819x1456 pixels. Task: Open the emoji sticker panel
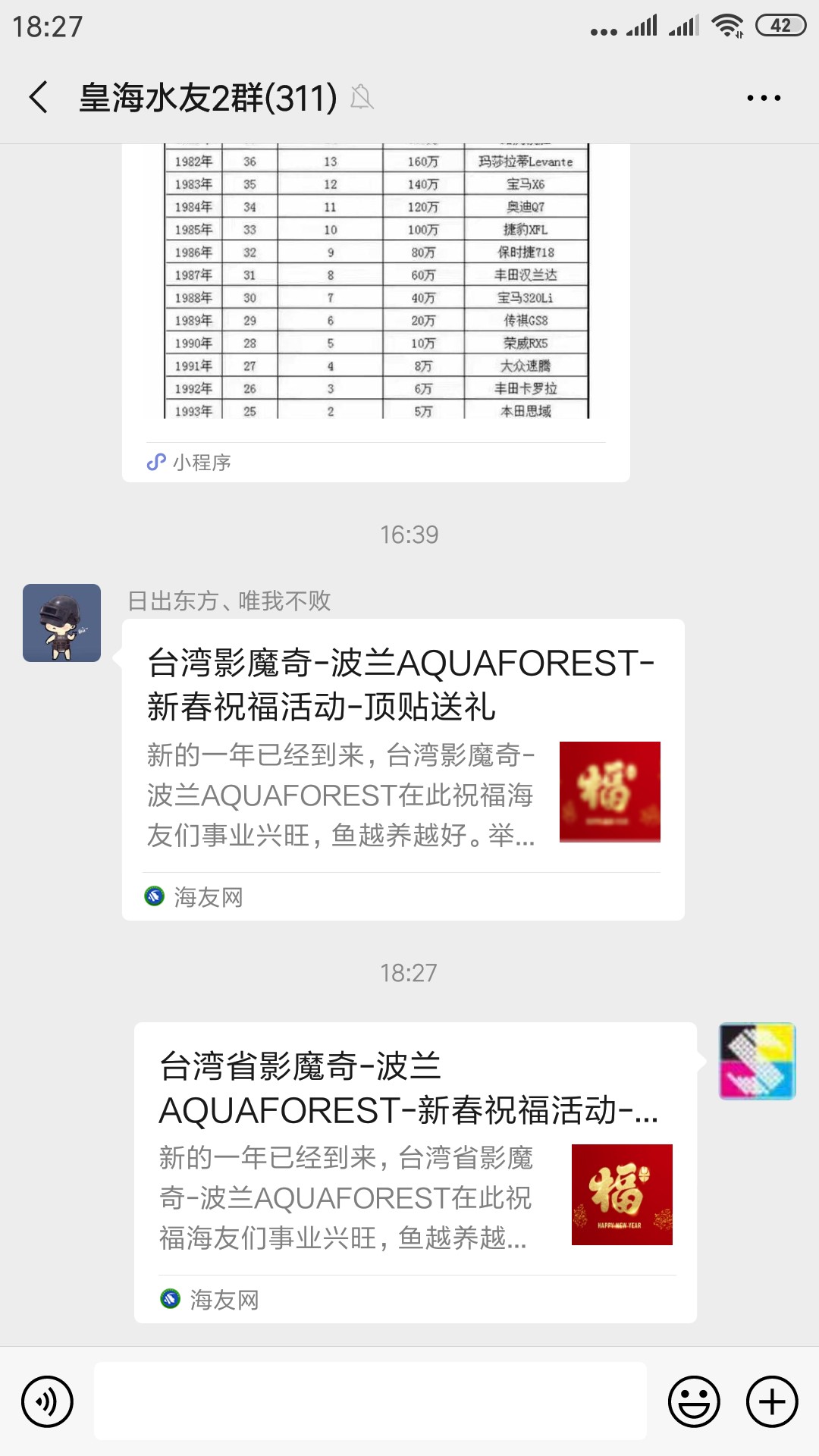693,1401
